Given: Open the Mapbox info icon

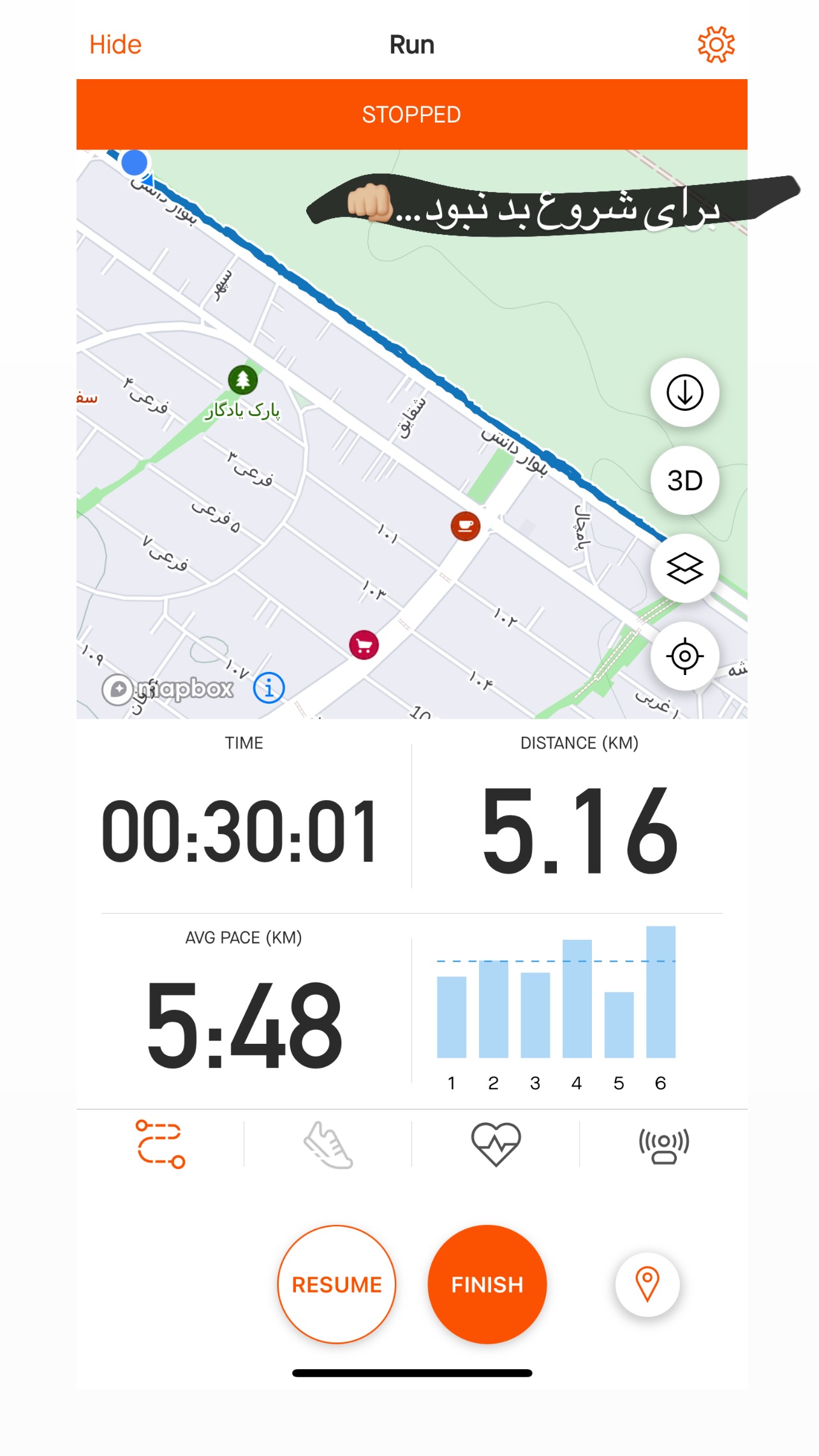Looking at the screenshot, I should 269,688.
